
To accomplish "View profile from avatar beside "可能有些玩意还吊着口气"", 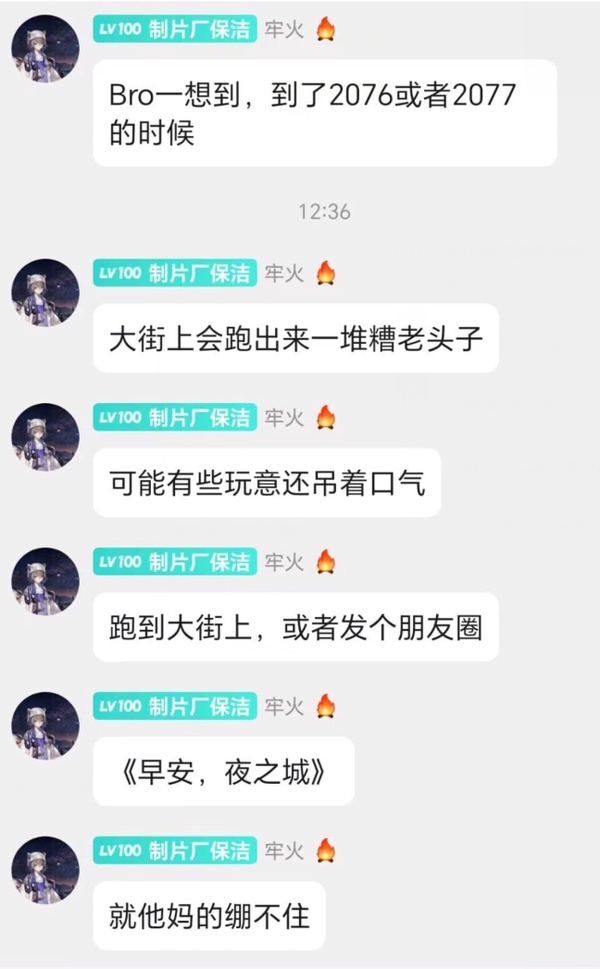I will [x=46, y=437].
